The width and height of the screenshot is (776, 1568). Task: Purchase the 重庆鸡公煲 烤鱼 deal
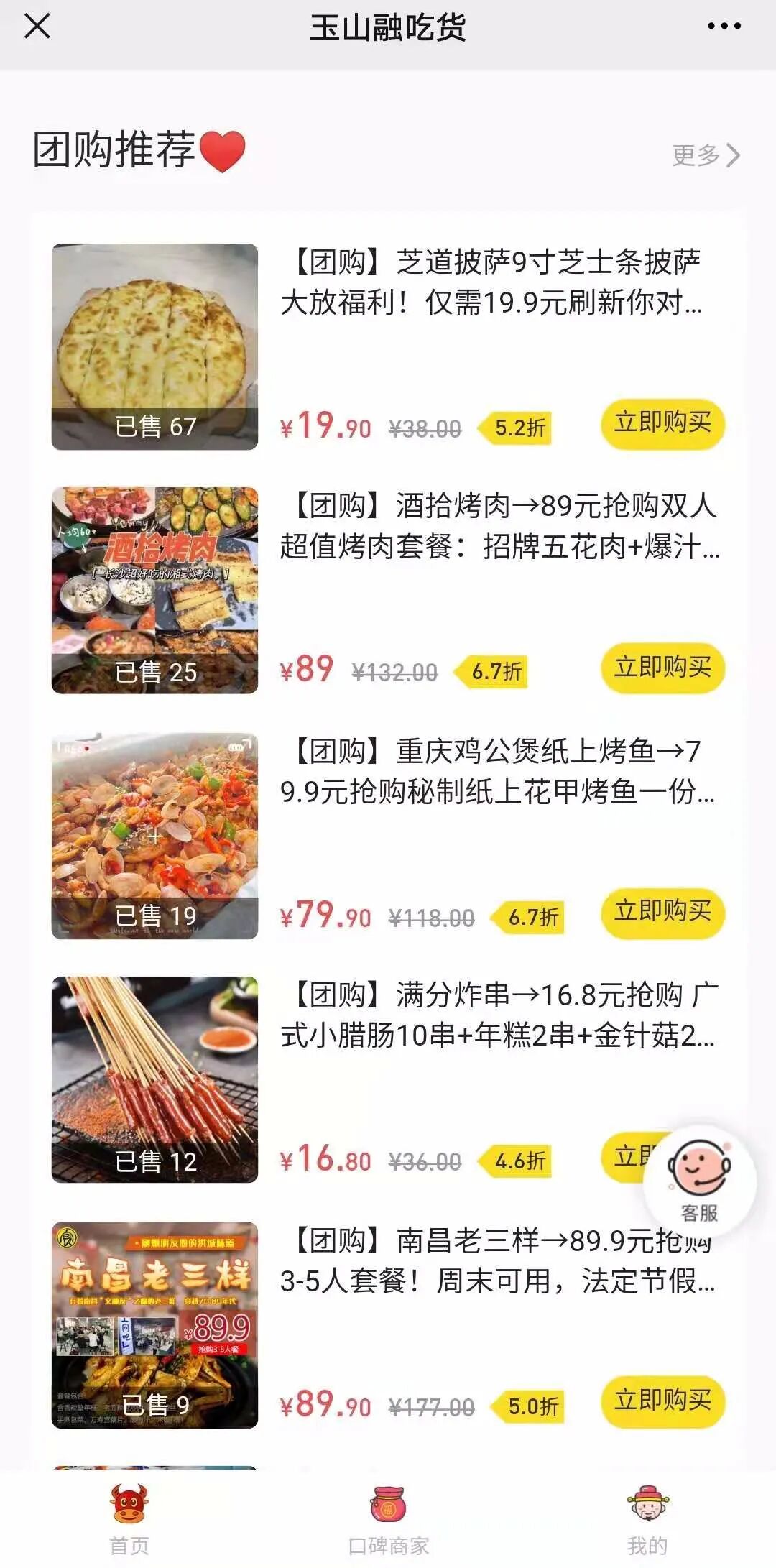click(662, 912)
